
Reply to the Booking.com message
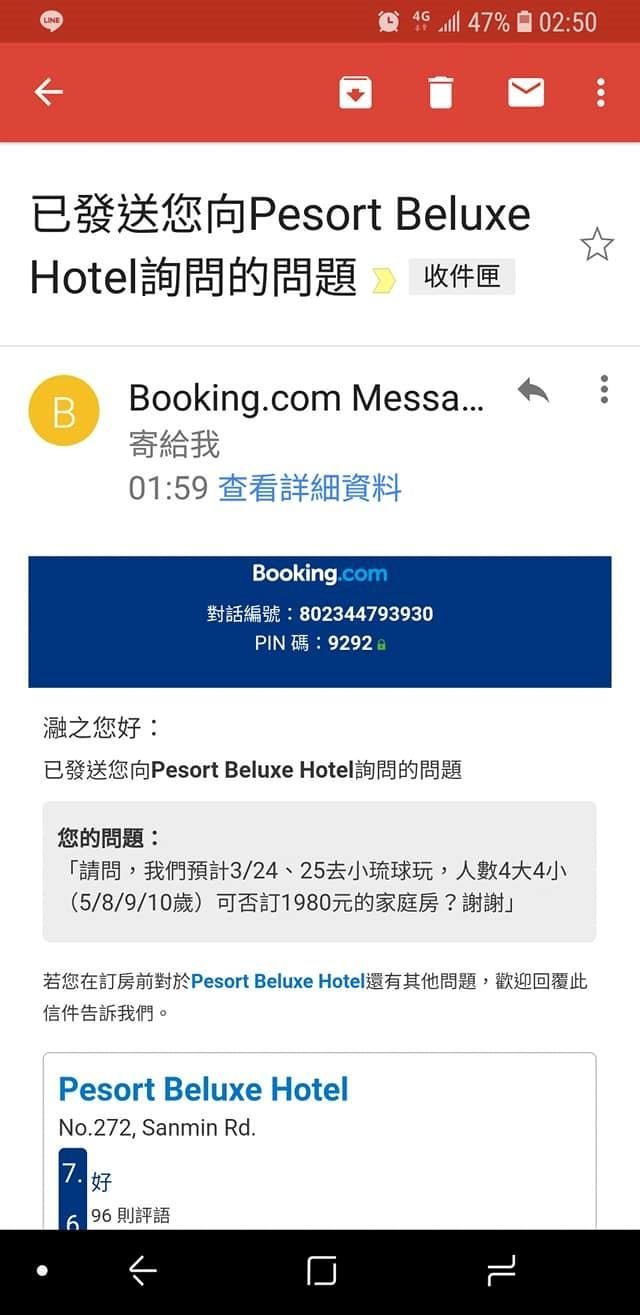533,391
